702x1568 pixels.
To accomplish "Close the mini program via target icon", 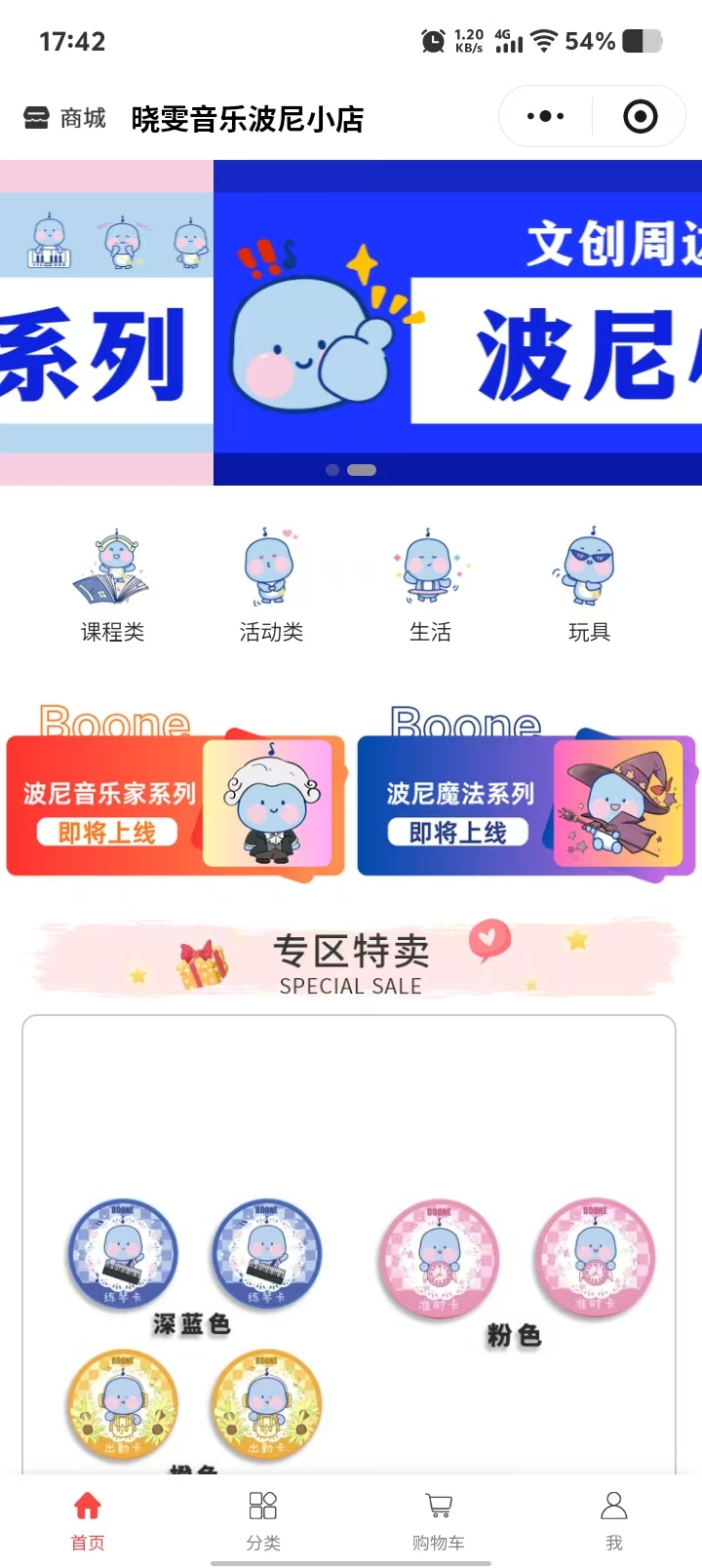I will pos(640,117).
